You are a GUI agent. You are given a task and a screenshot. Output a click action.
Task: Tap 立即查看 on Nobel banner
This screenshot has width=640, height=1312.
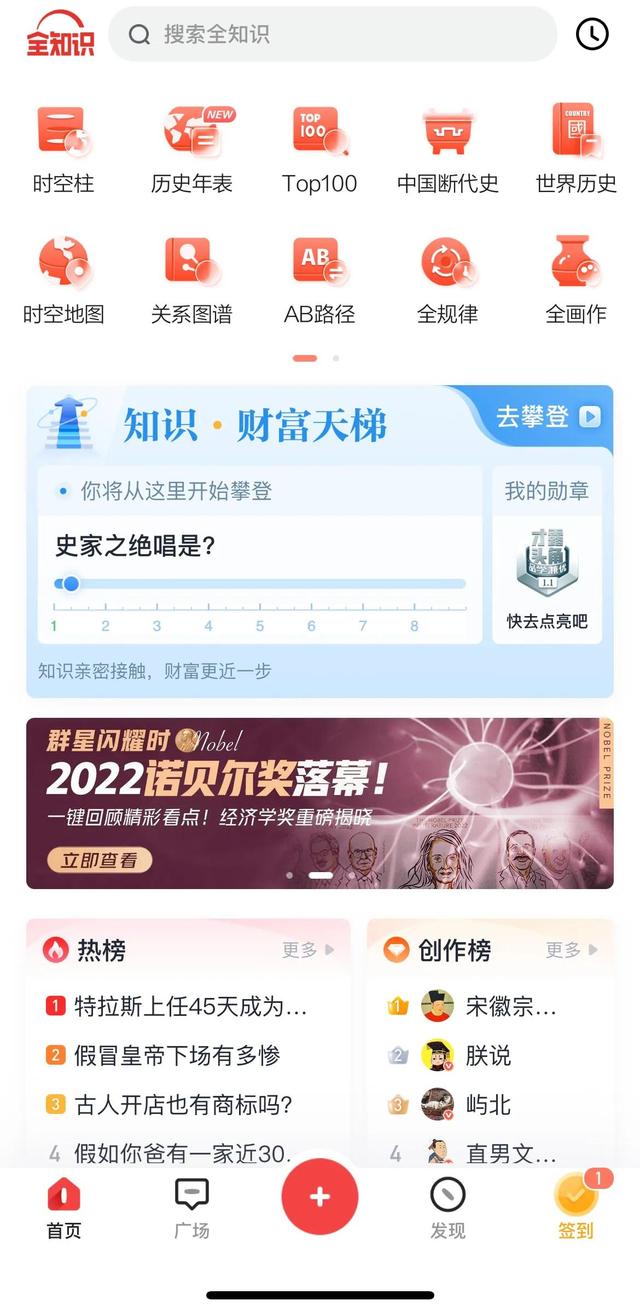coord(99,860)
